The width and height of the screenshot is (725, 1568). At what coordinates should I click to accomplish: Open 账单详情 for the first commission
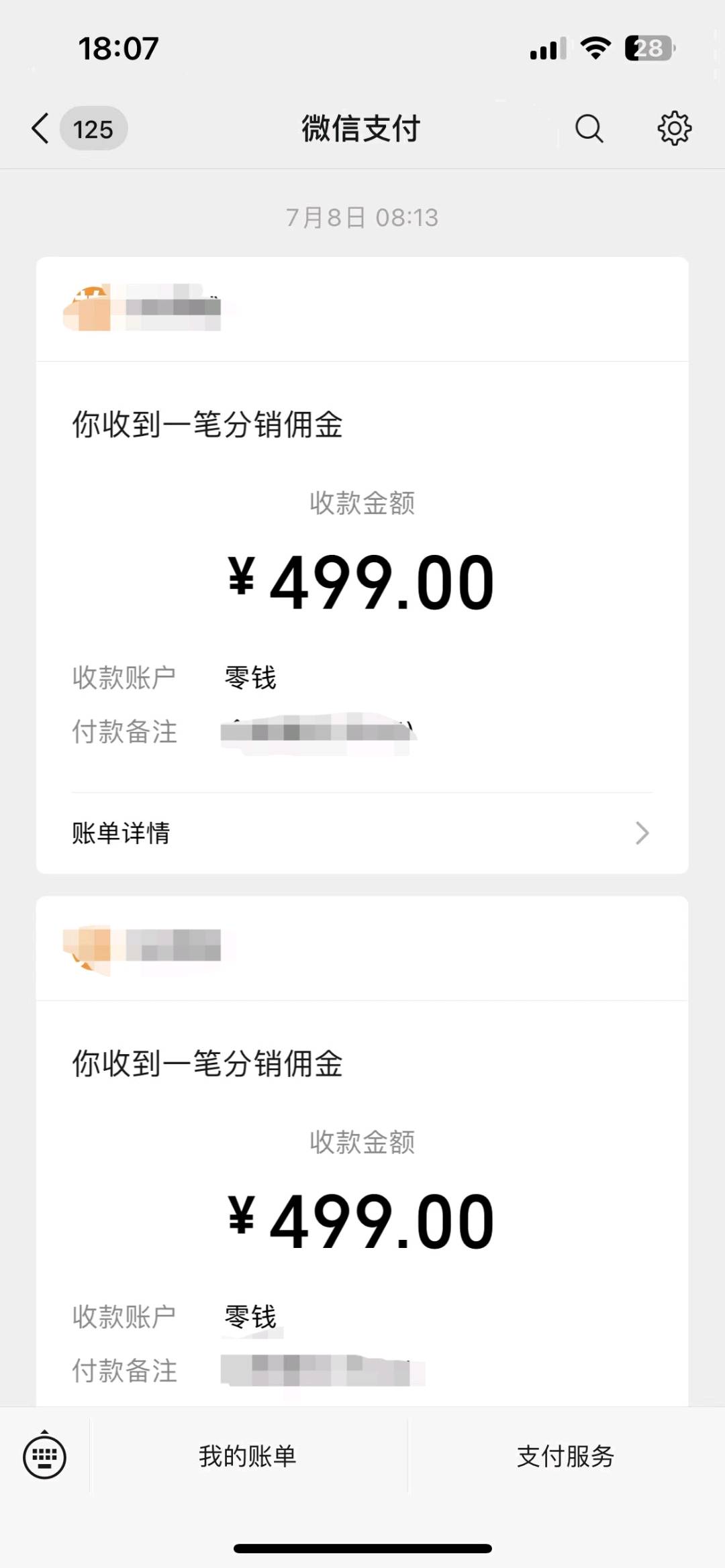362,833
